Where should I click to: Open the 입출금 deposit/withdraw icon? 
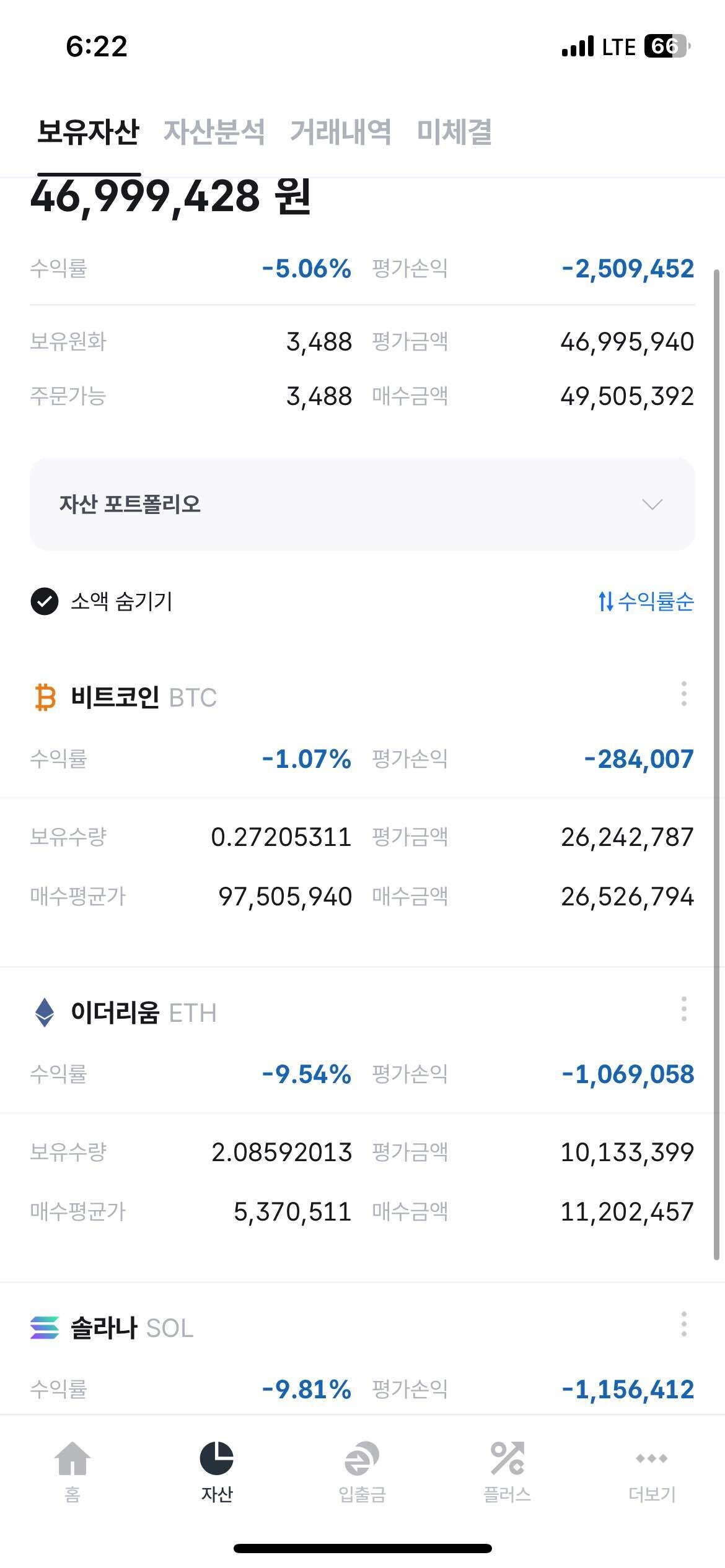(362, 1466)
